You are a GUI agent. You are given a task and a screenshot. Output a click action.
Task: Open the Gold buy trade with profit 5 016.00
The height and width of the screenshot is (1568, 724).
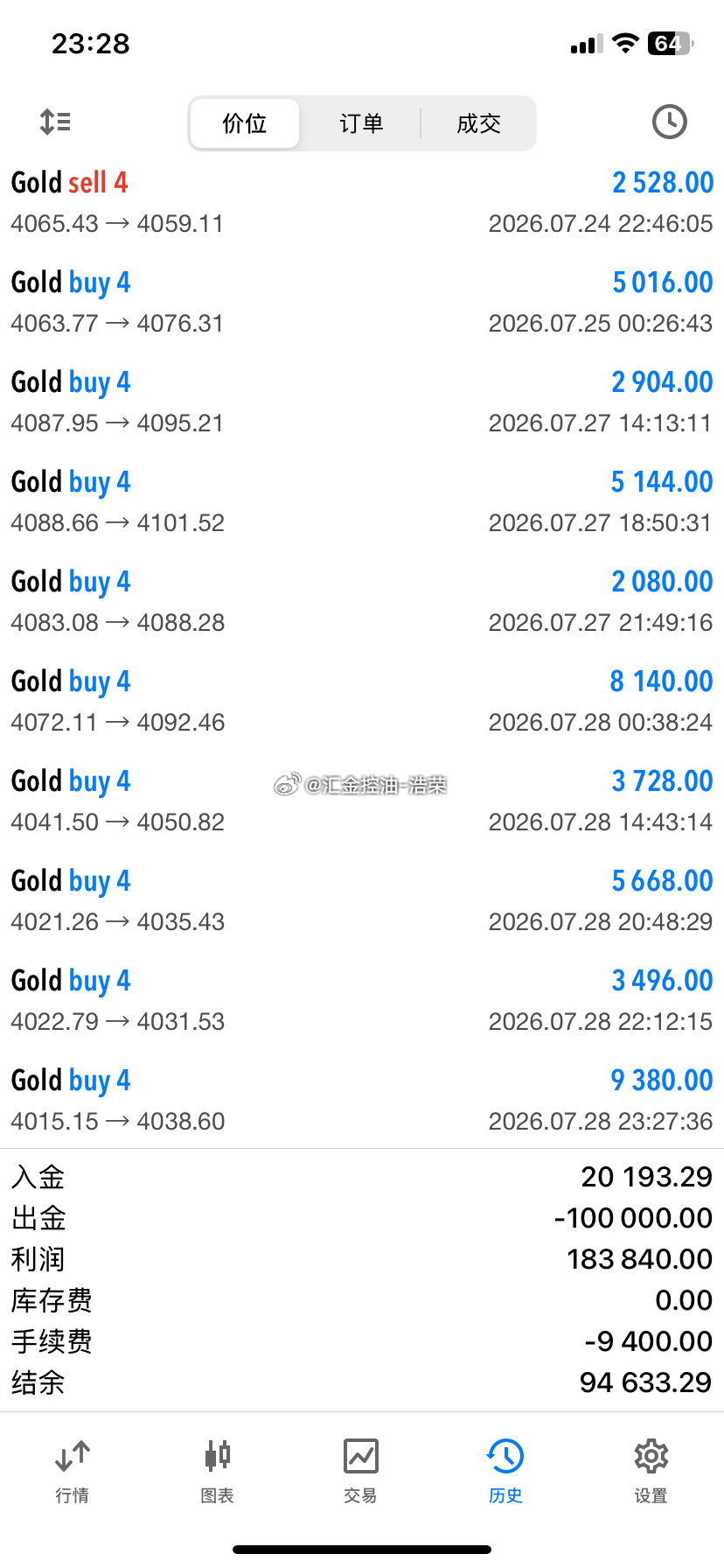coord(362,302)
